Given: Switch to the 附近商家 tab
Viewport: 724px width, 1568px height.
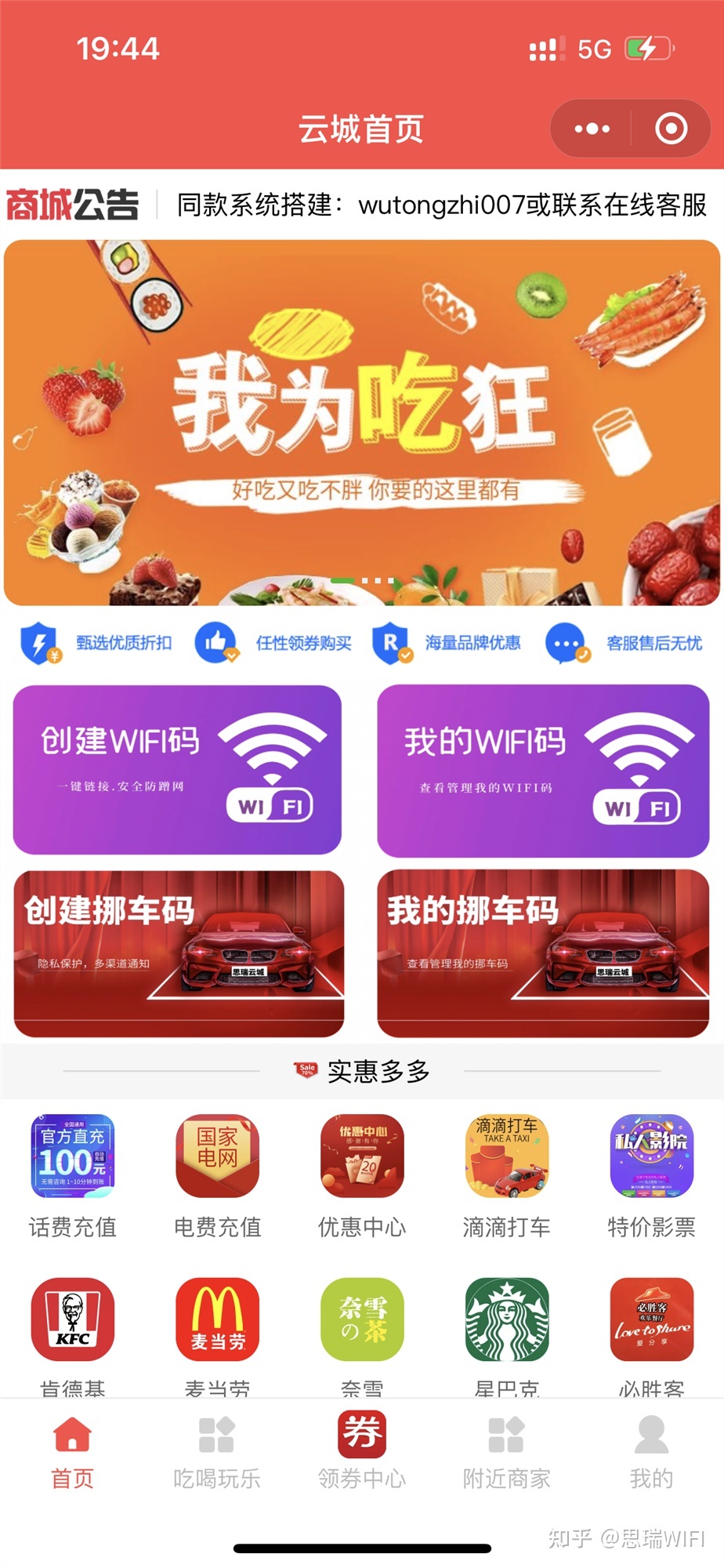Looking at the screenshot, I should point(507,1452).
